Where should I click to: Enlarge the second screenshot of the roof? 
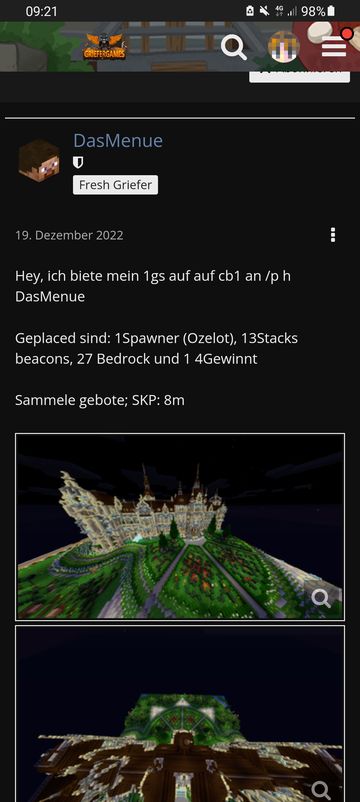(x=180, y=714)
